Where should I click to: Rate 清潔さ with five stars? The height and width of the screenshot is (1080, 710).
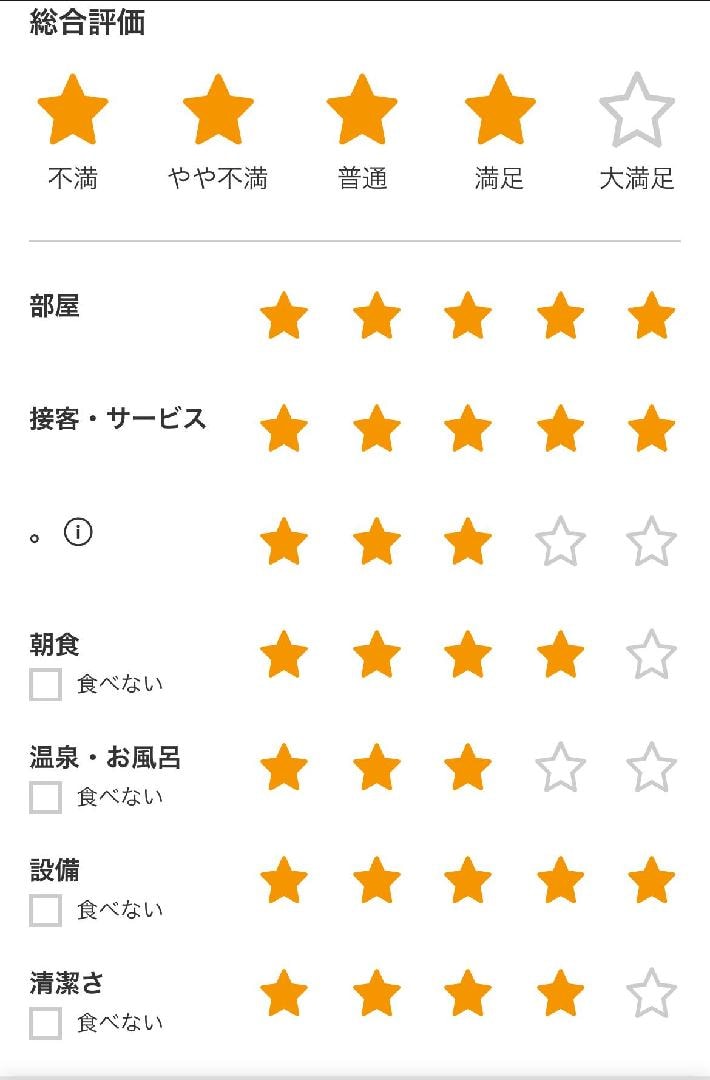(x=652, y=994)
